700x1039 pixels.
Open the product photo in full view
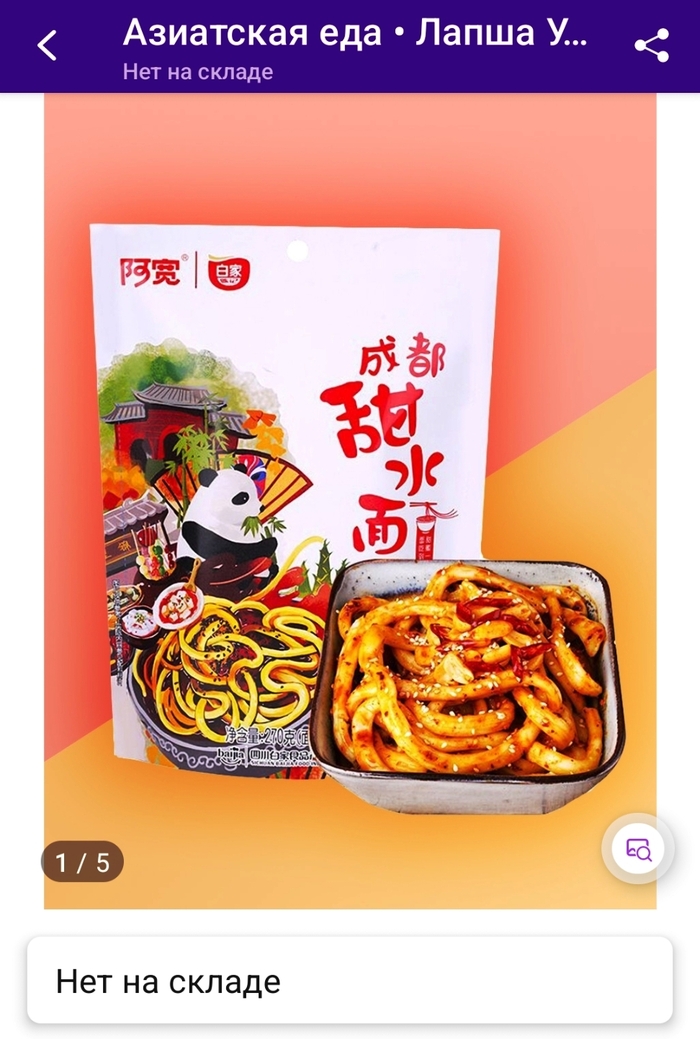point(350,500)
